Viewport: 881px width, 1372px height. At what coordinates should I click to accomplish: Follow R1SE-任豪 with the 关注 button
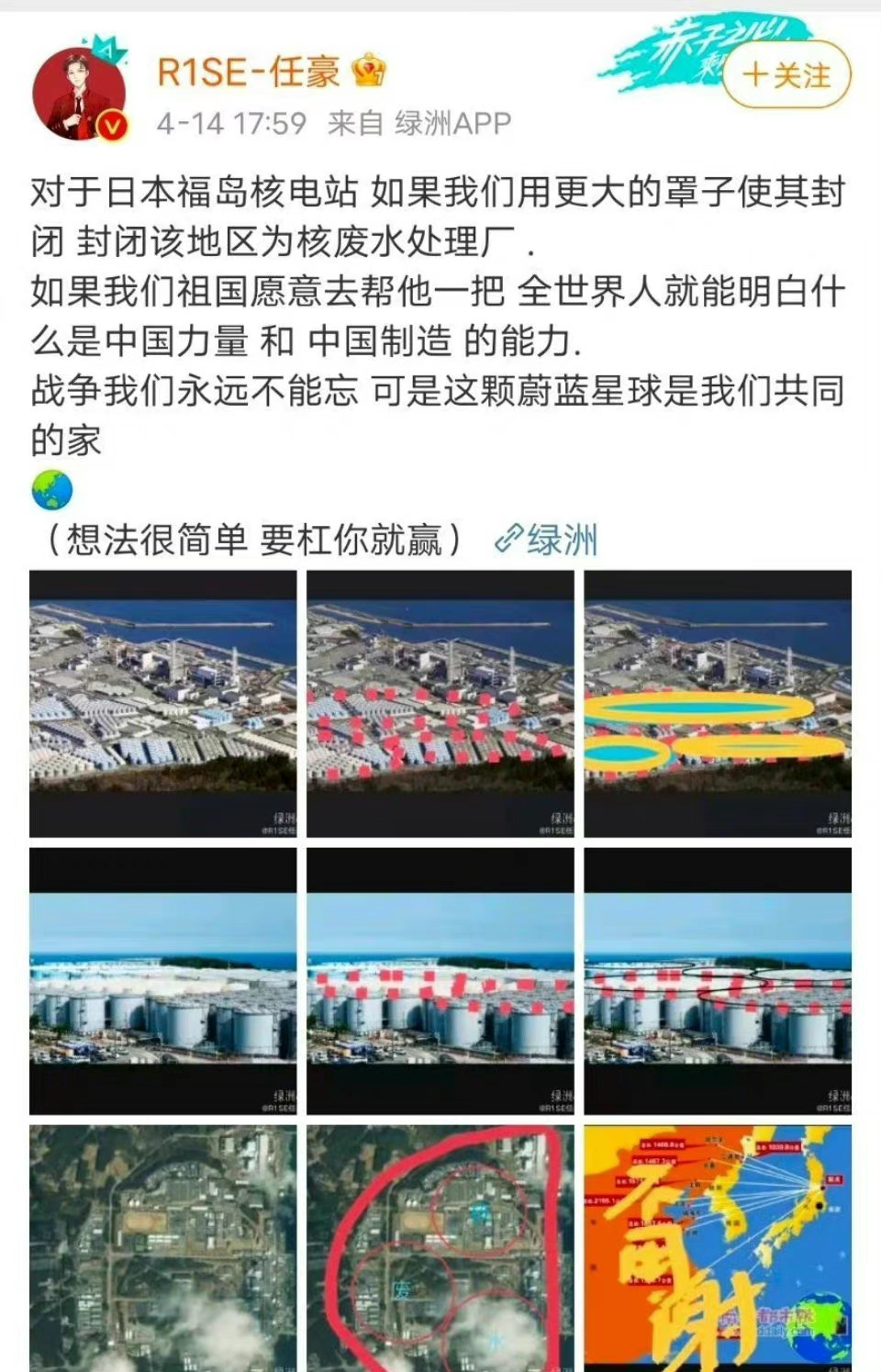(x=787, y=75)
